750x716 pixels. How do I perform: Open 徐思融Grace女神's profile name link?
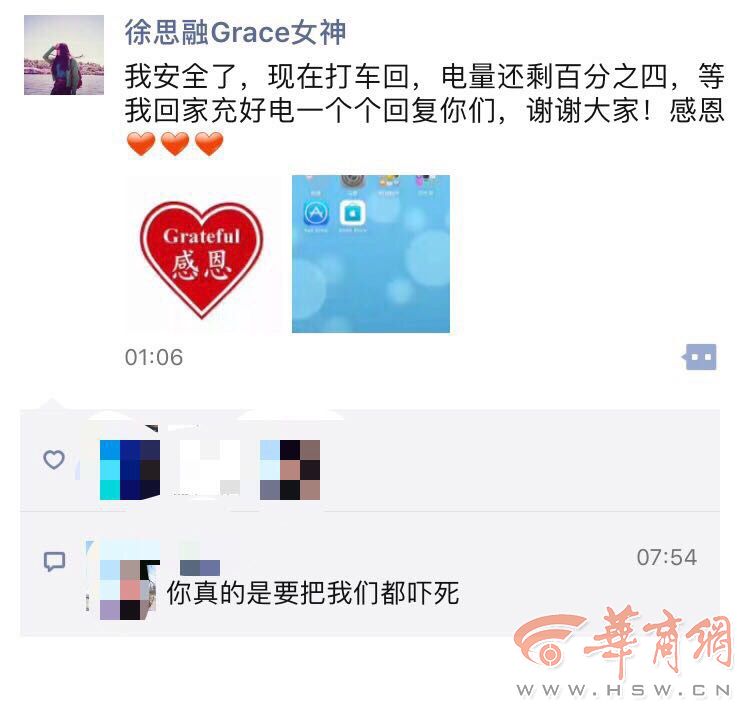(235, 32)
